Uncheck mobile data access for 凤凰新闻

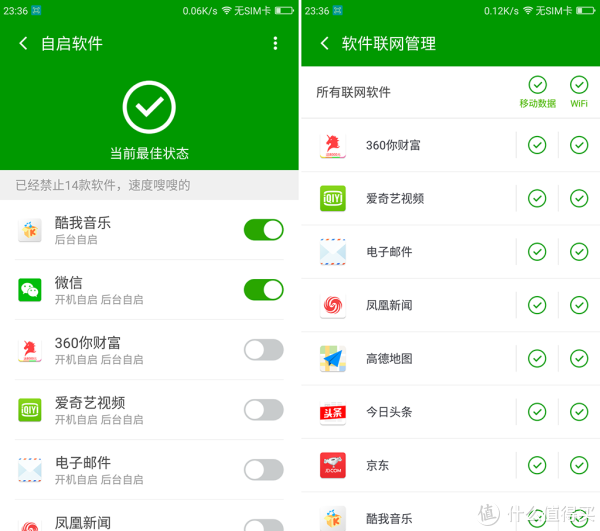click(x=537, y=305)
